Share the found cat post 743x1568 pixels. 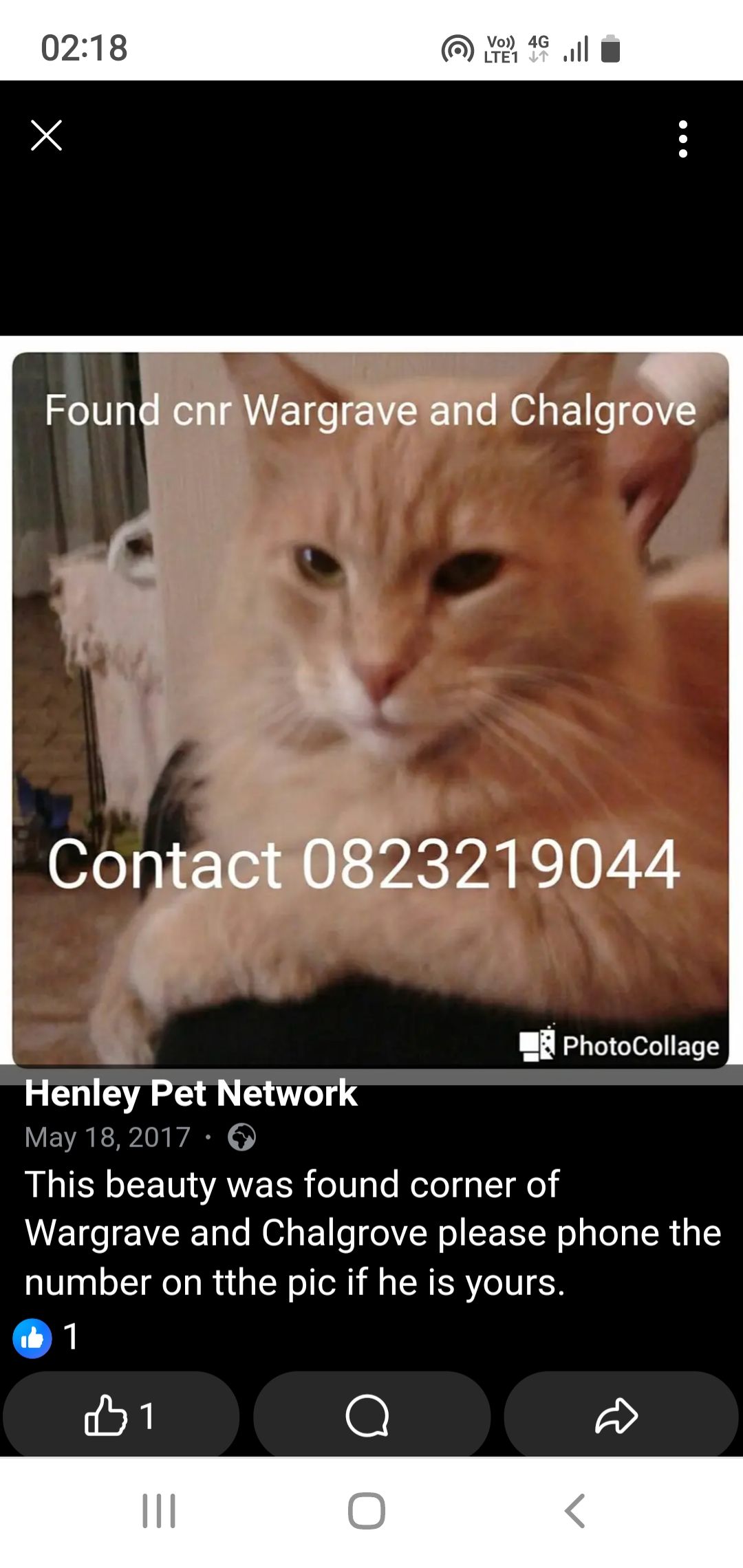[x=621, y=1415]
